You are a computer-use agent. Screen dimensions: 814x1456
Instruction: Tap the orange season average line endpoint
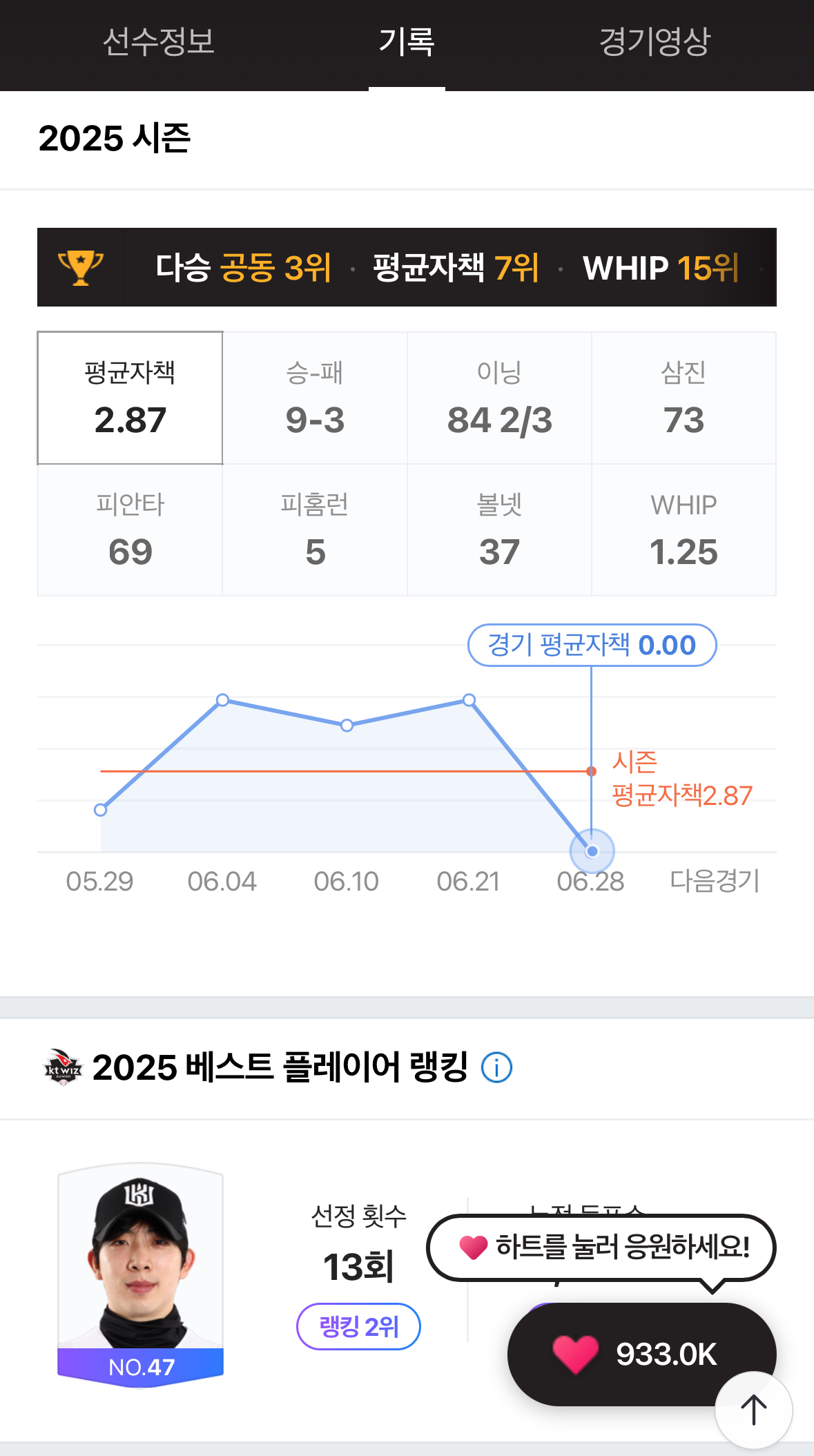pyautogui.click(x=590, y=771)
